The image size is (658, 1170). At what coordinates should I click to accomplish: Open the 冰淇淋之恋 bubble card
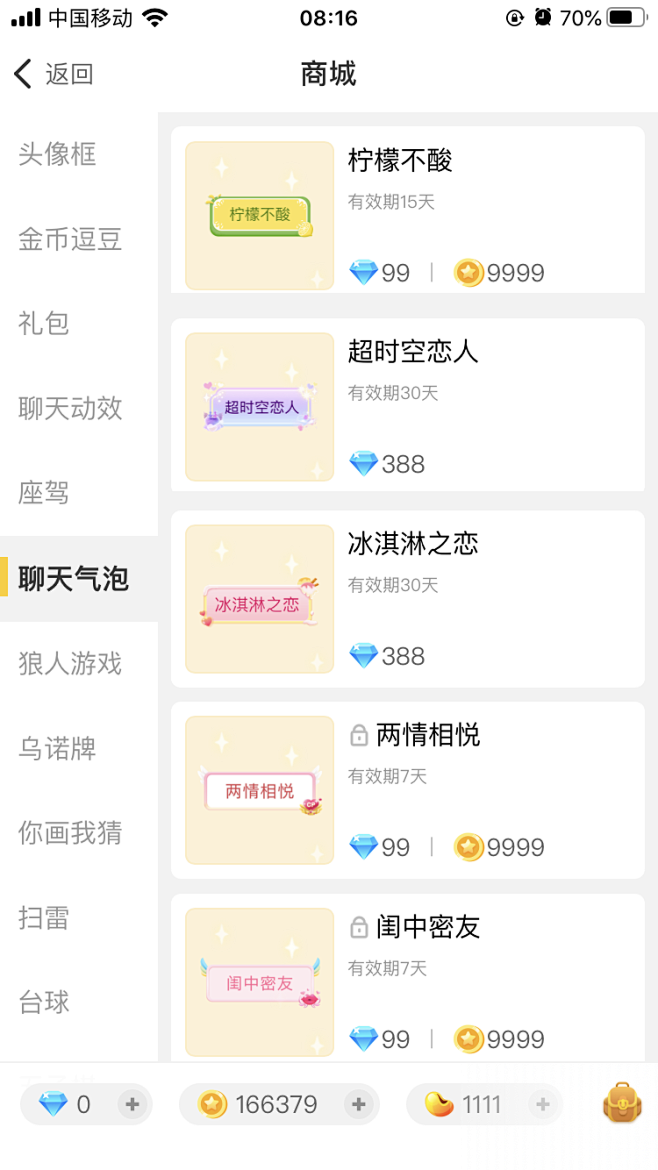click(x=407, y=599)
